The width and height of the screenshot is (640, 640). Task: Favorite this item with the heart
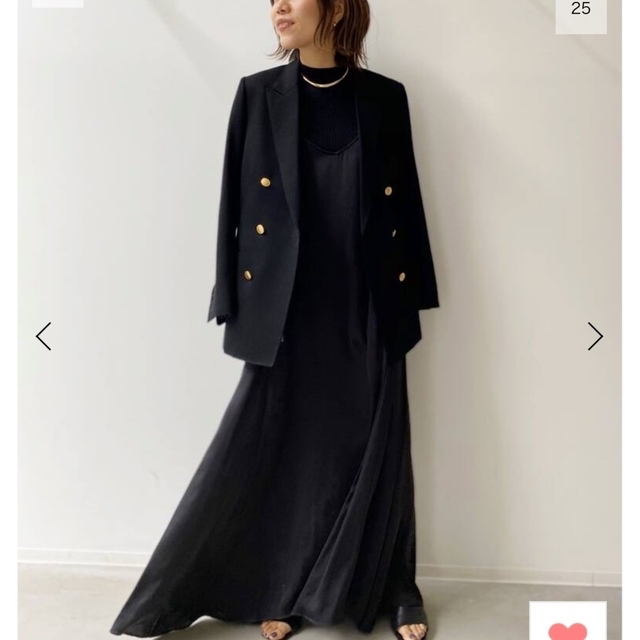coord(568,626)
